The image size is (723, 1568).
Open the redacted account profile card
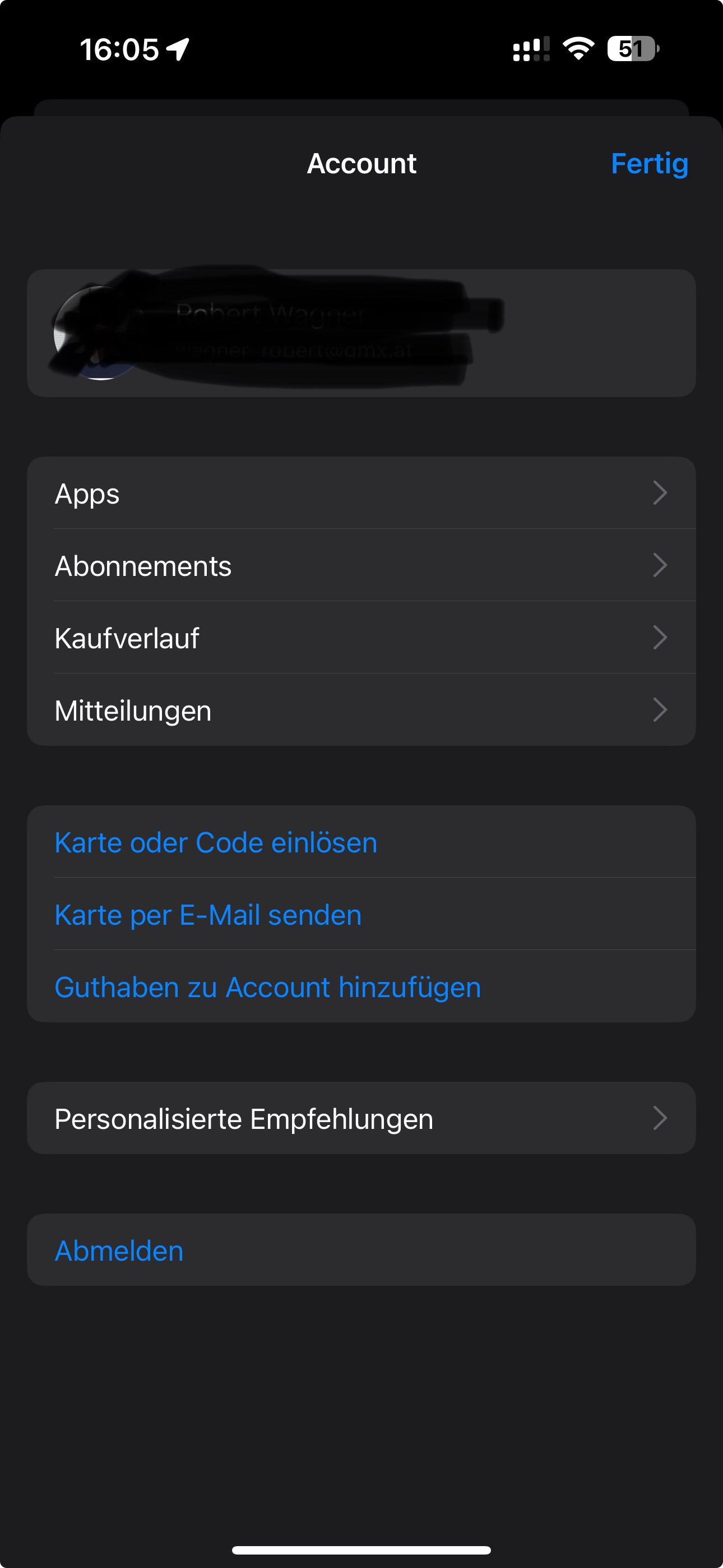[361, 333]
